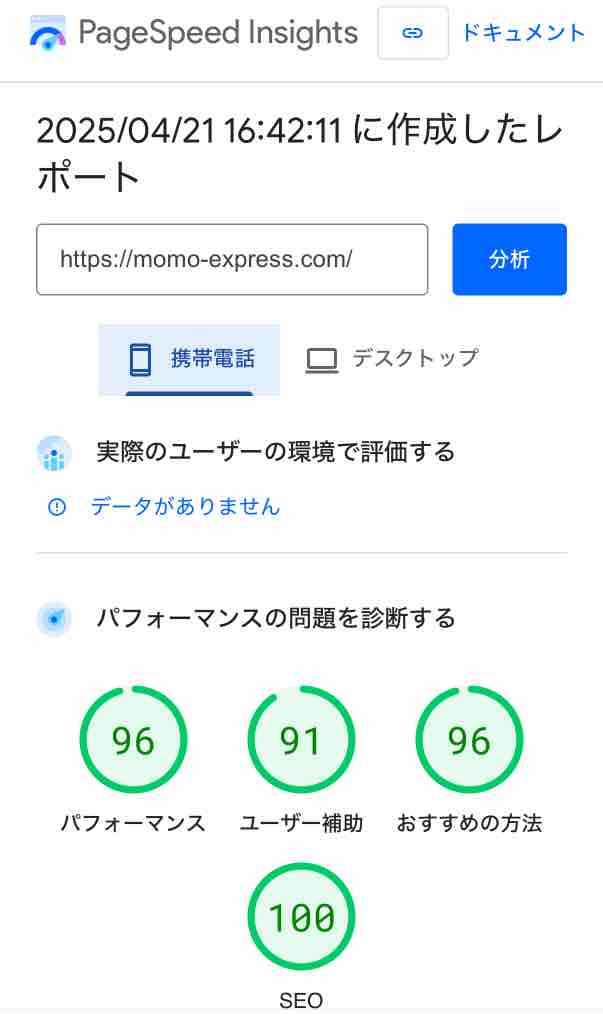Viewport: 603px width, 1014px height.
Task: Run analysis with 分析 button
Action: pos(509,260)
